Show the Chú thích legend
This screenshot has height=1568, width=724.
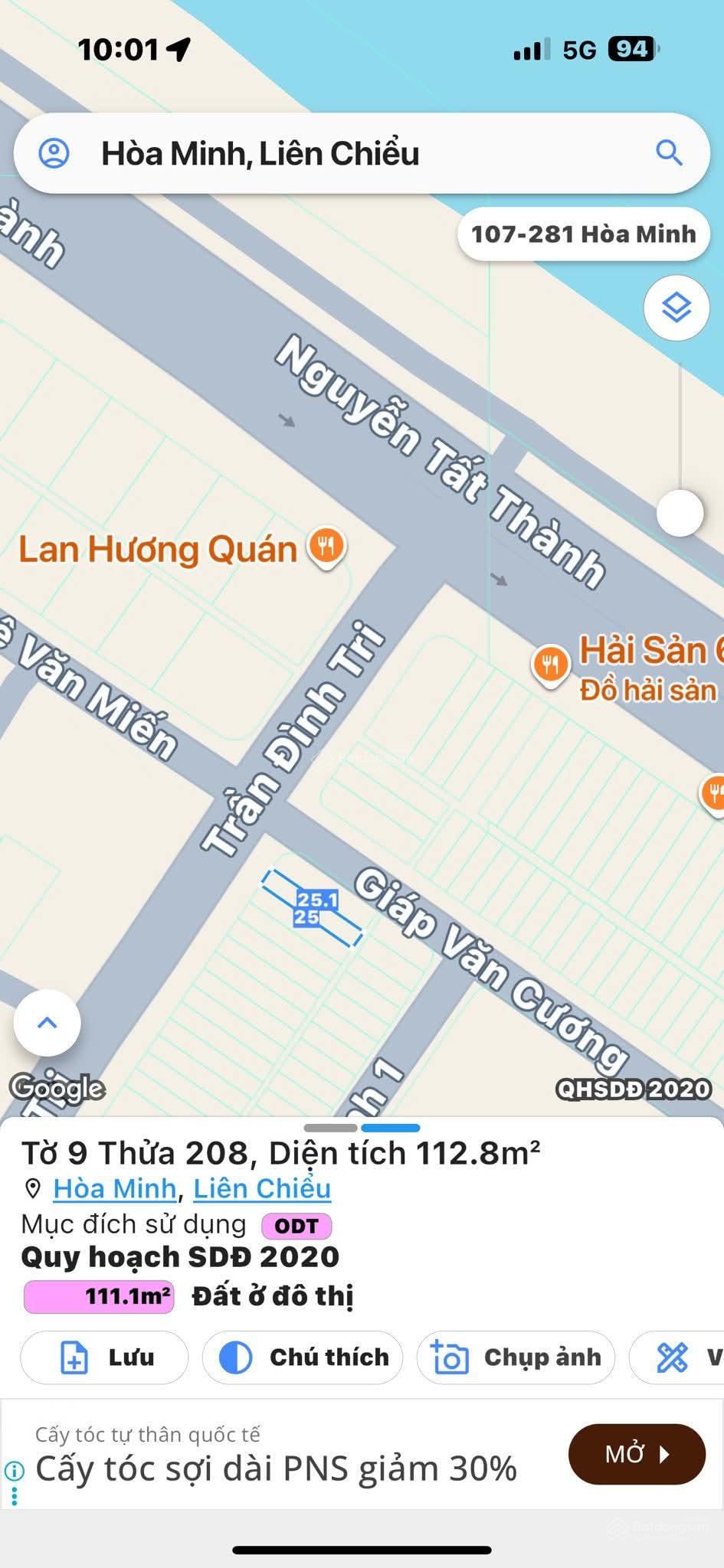tap(303, 1357)
